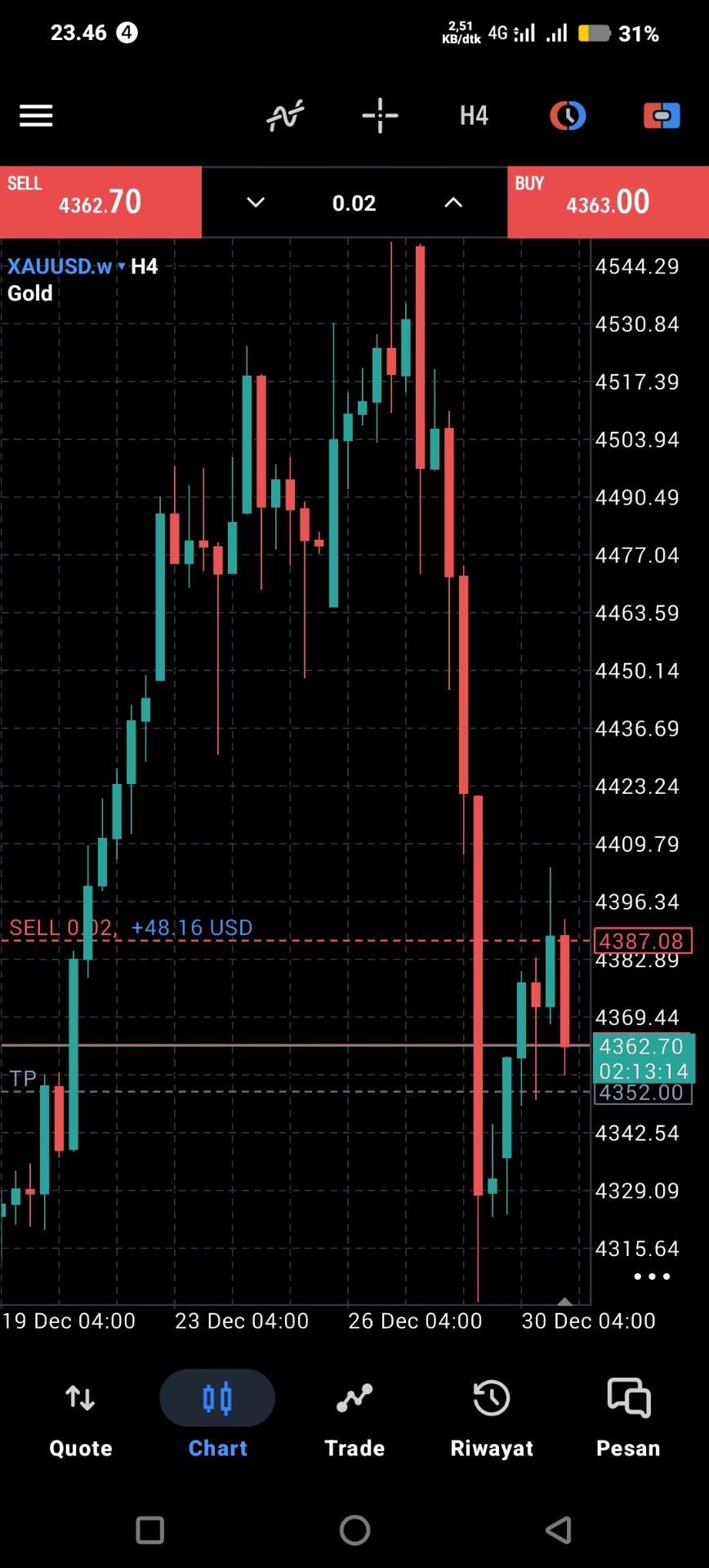Open the Pesan messages tab
The width and height of the screenshot is (709, 1568).
[x=628, y=1419]
